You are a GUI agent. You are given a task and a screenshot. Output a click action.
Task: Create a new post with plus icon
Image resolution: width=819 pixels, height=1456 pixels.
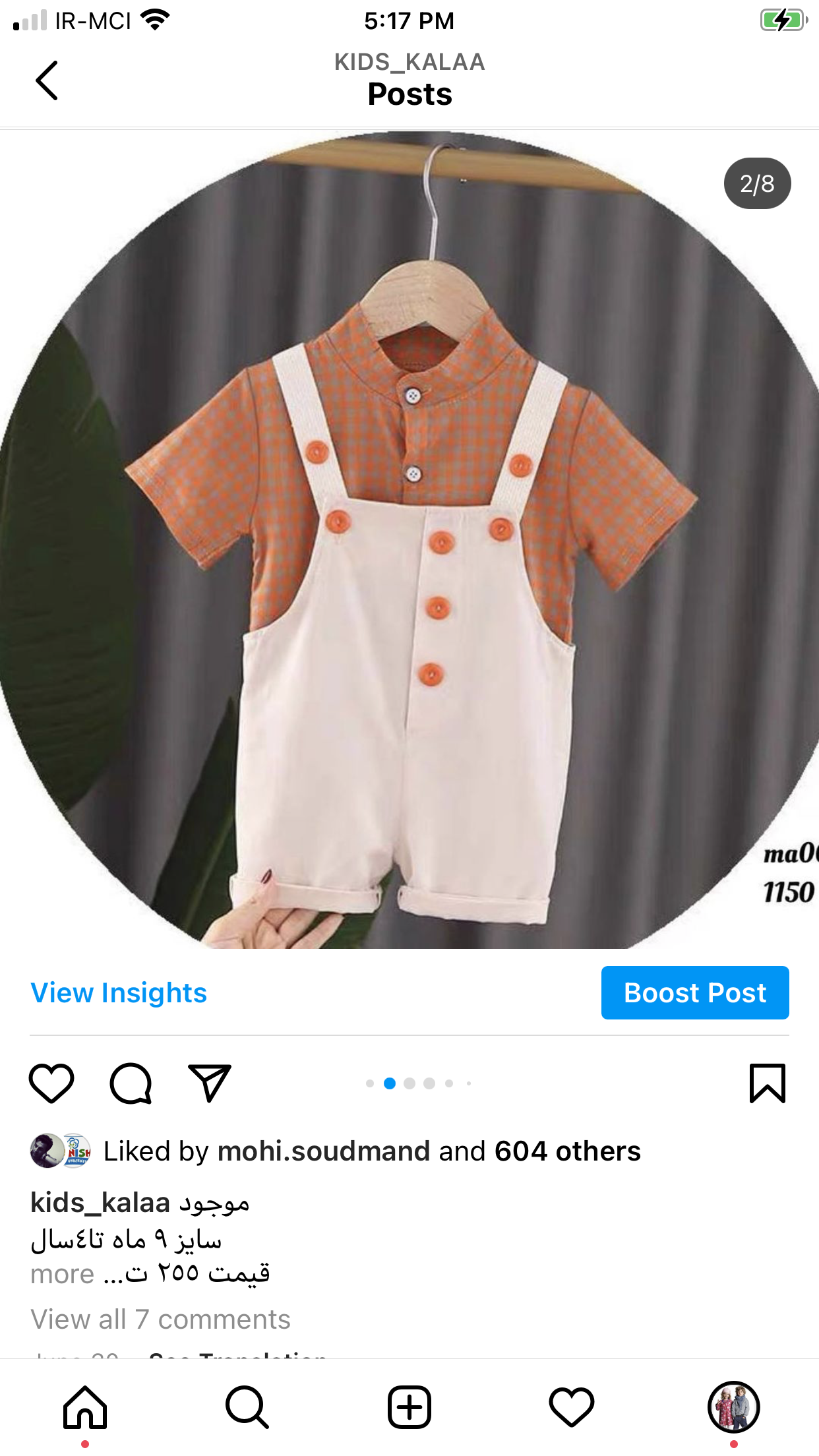click(409, 1407)
